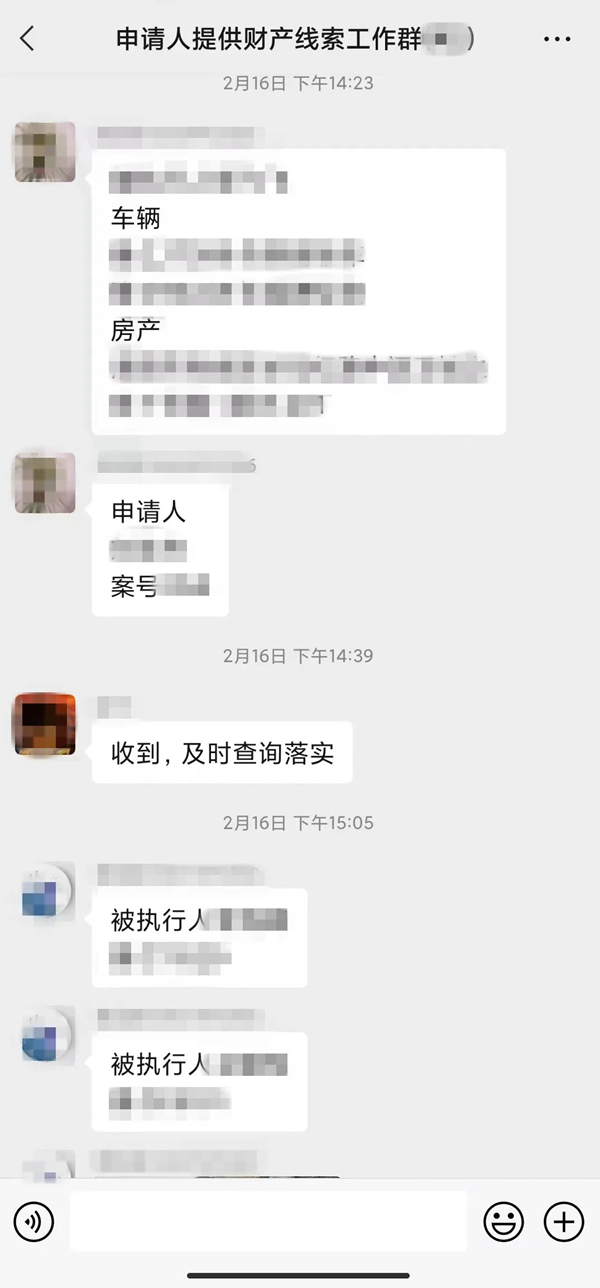Tap avatar of sender of 收到，及时查询落实
The height and width of the screenshot is (1288, 600).
click(44, 724)
